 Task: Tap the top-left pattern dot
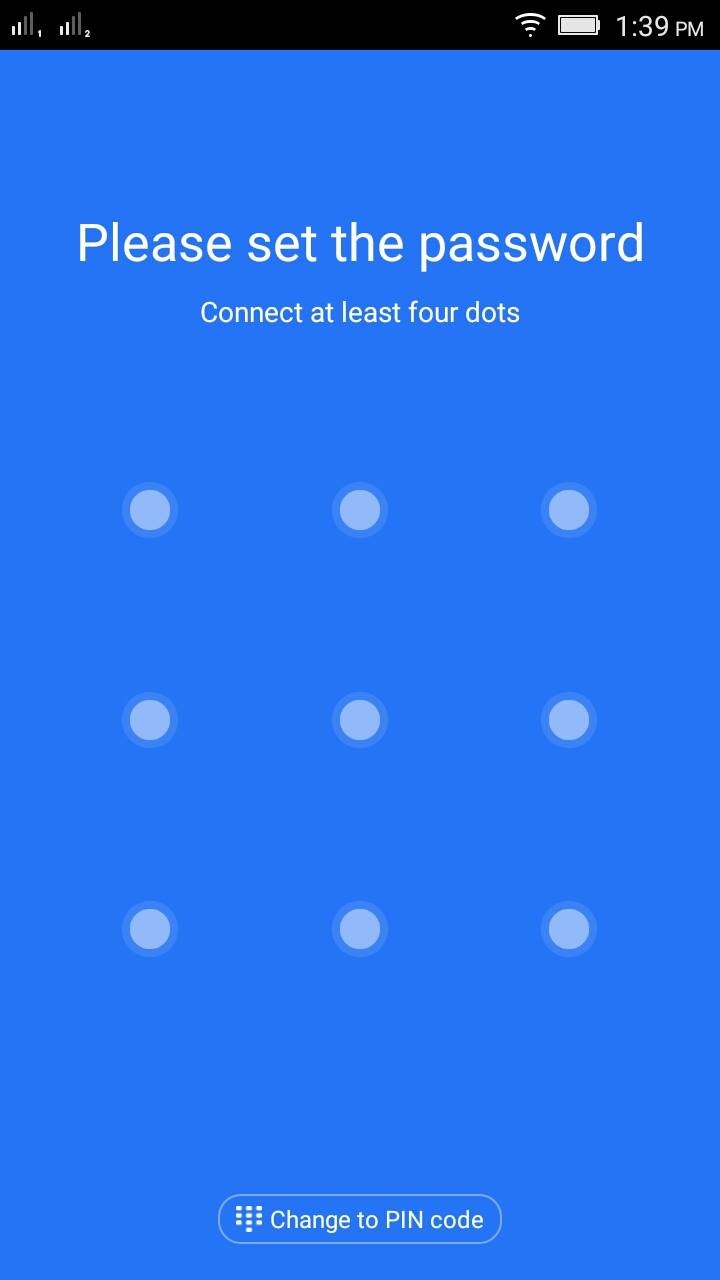[x=150, y=510]
